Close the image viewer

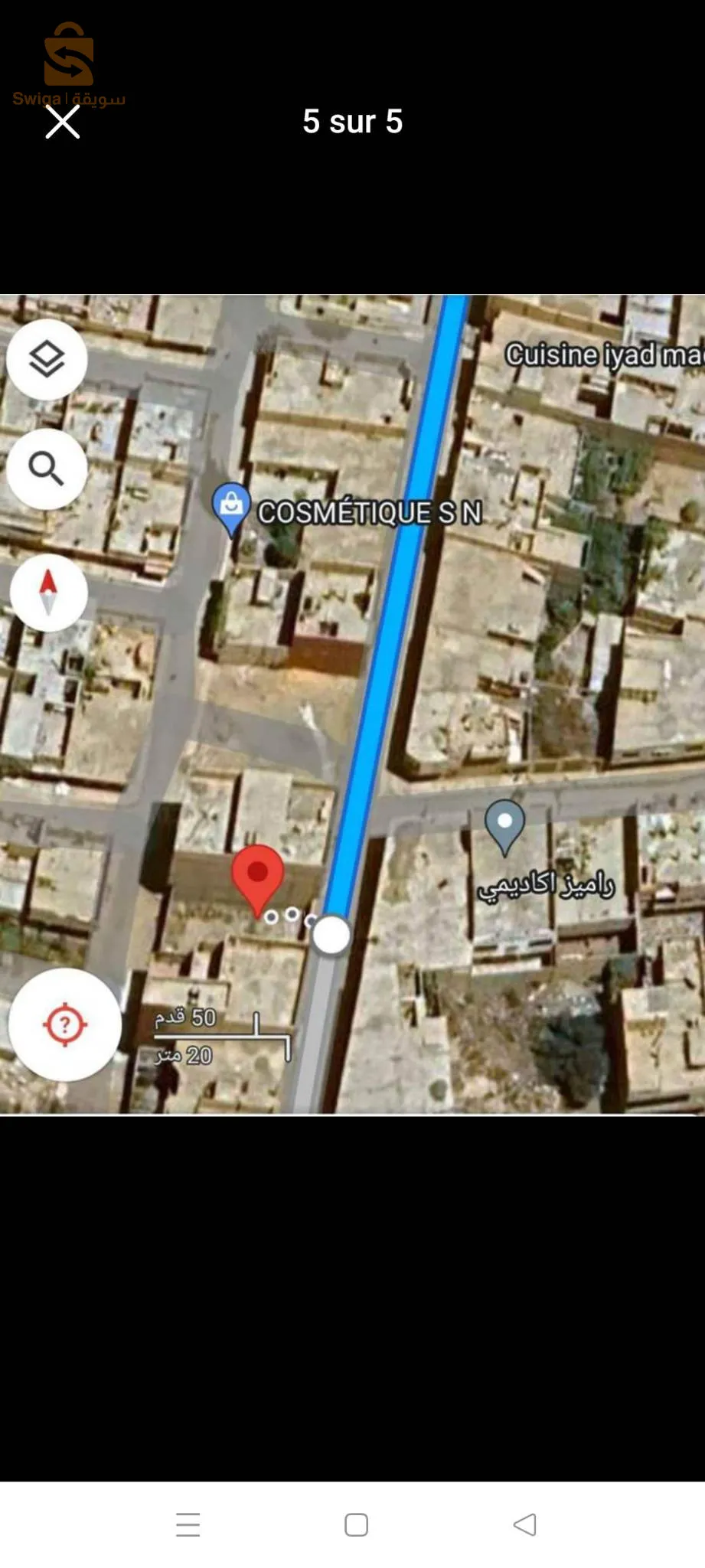[x=63, y=122]
